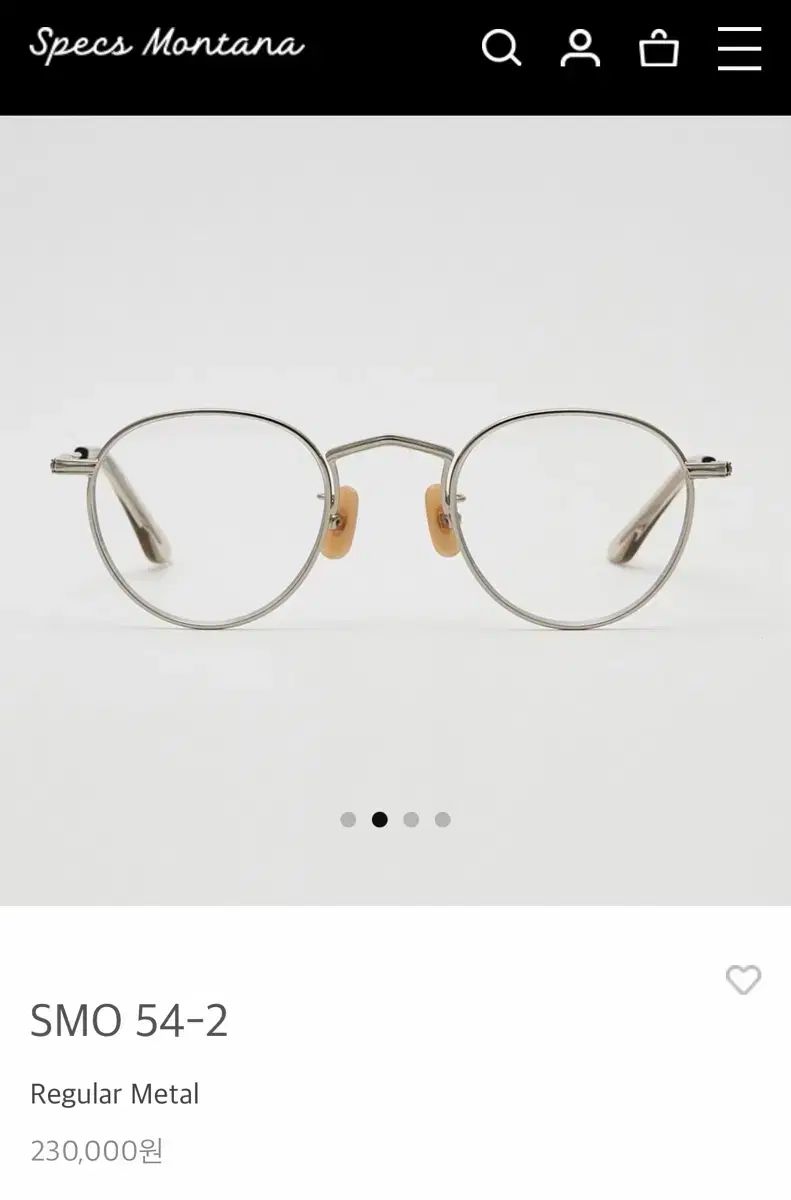This screenshot has height=1200, width=791.
Task: Click the Regular Metal label
Action: pyautogui.click(x=116, y=1094)
